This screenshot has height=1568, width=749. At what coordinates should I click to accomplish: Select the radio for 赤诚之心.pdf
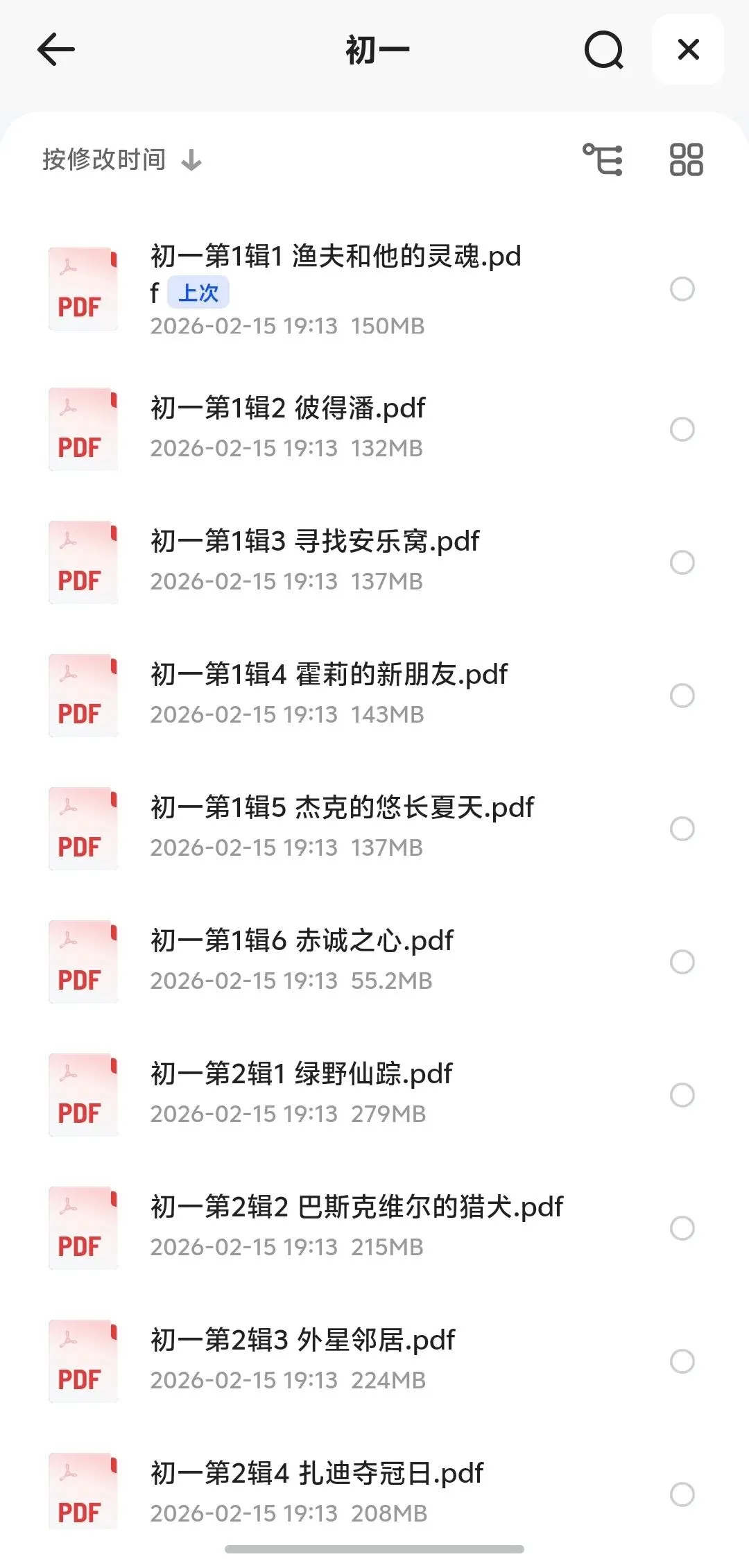682,962
